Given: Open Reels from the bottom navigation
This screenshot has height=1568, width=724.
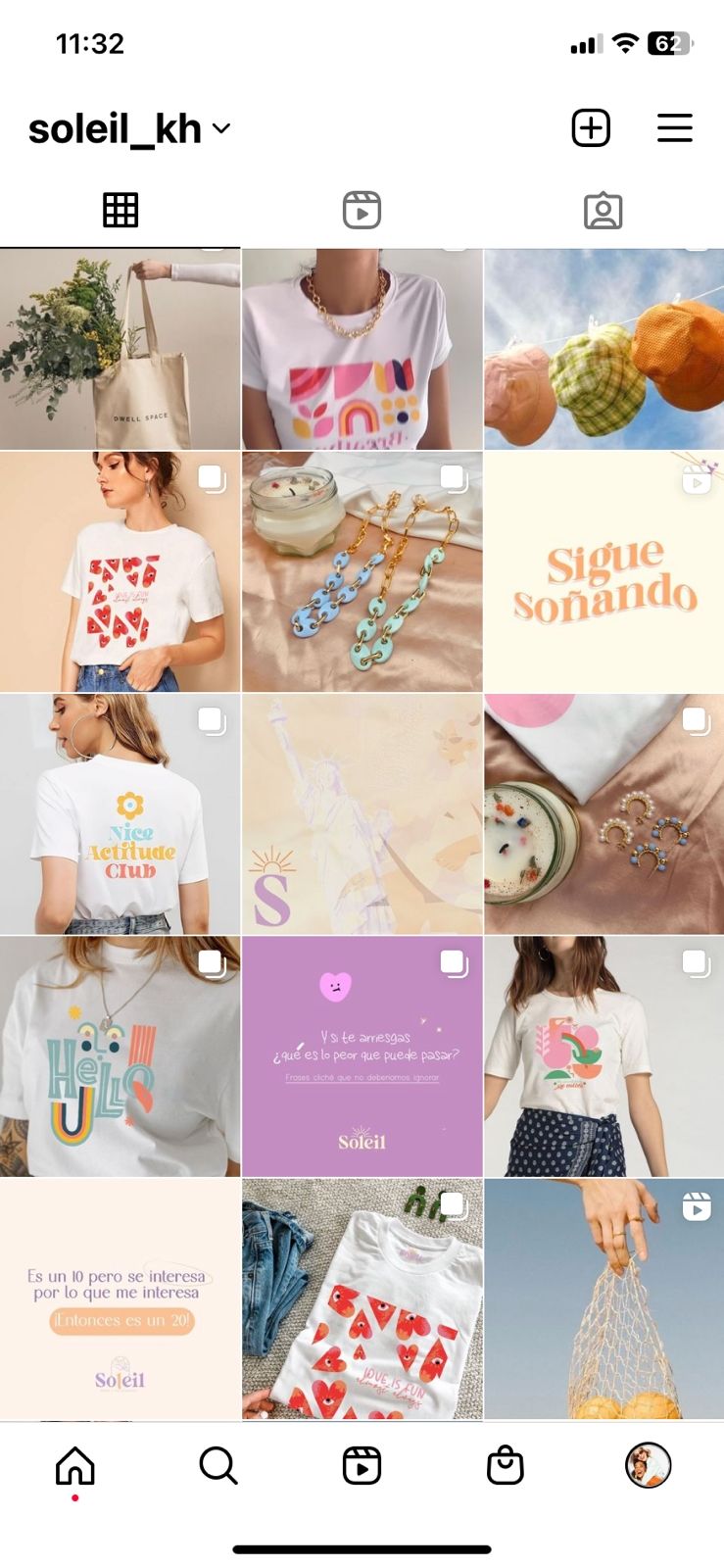Looking at the screenshot, I should point(362,1465).
